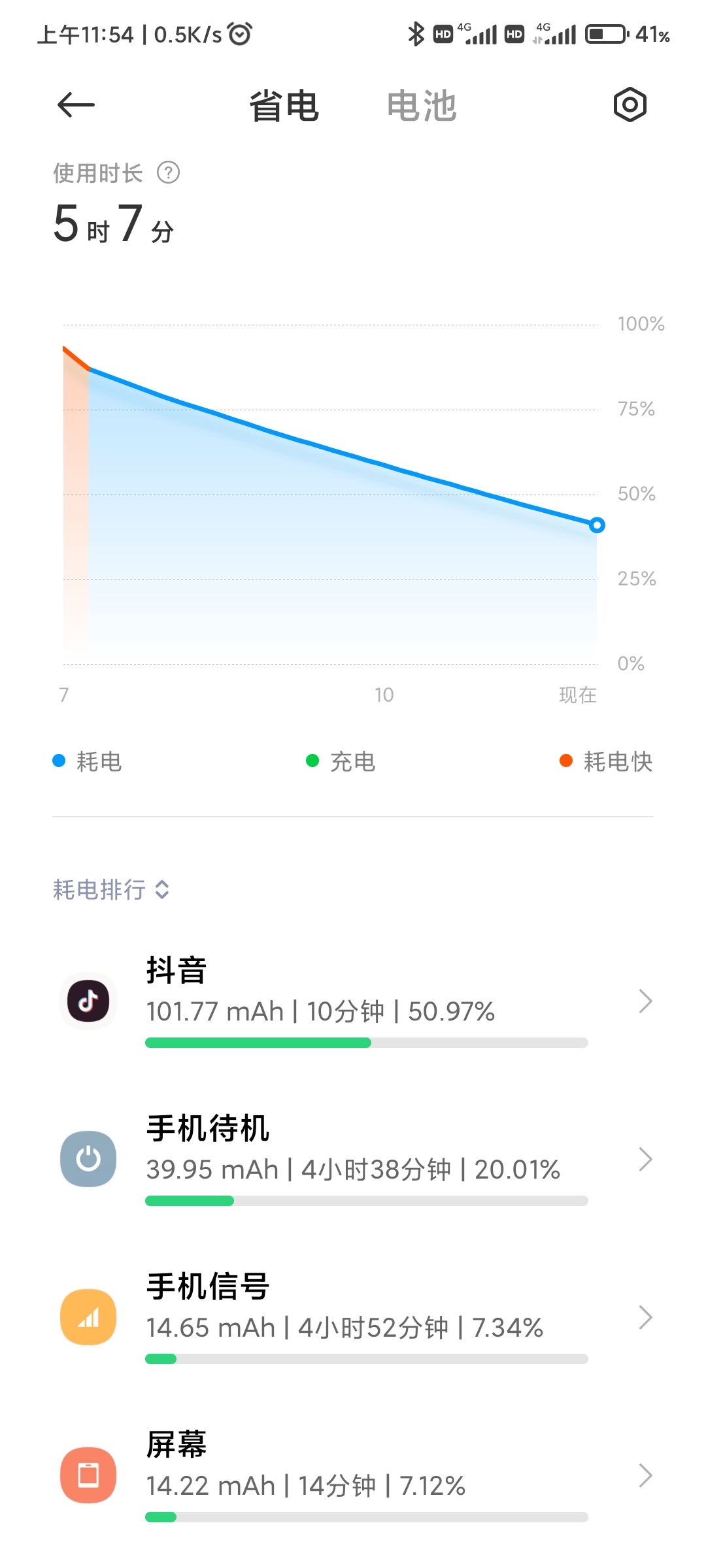Expand the 耗电排行 sort dropdown
Screen dimensions: 706x1568
[x=111, y=889]
